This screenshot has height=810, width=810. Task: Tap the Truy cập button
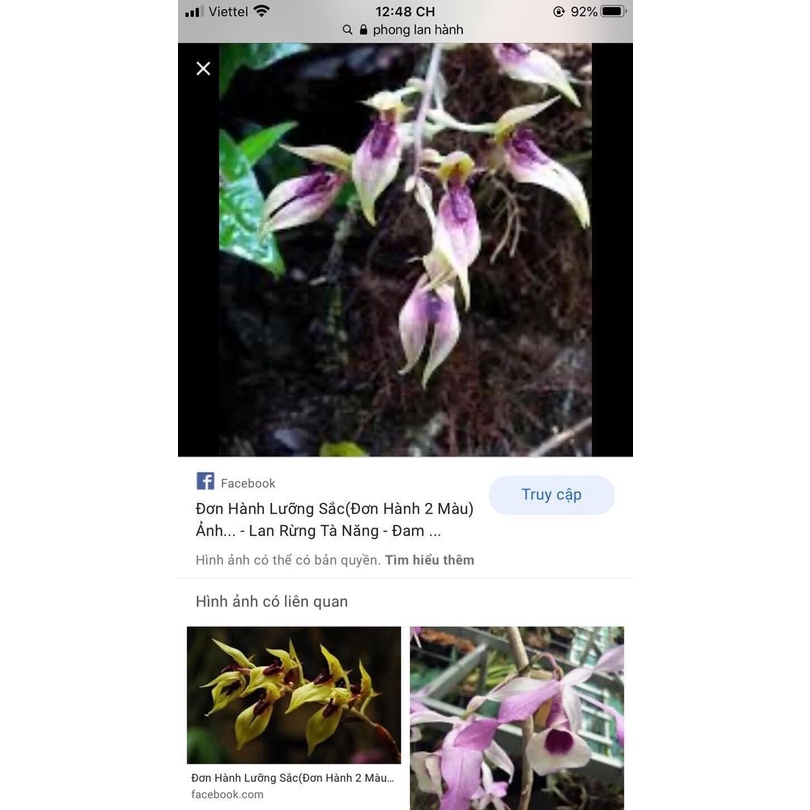tap(551, 495)
